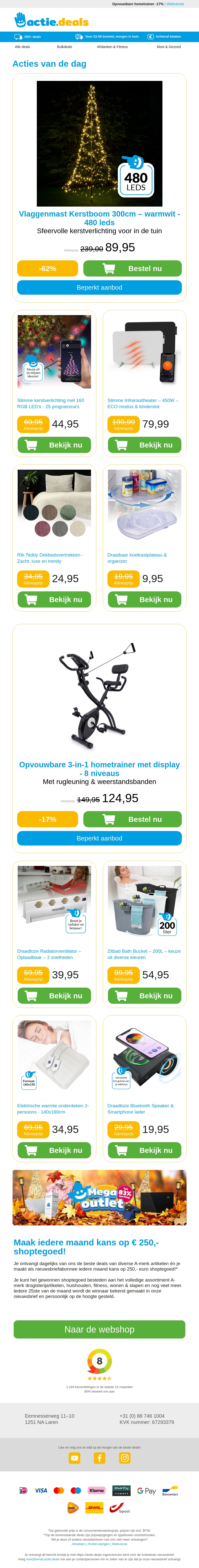This screenshot has width=199, height=1568.
Task: Open the Bulkdeals category
Action: (64, 47)
